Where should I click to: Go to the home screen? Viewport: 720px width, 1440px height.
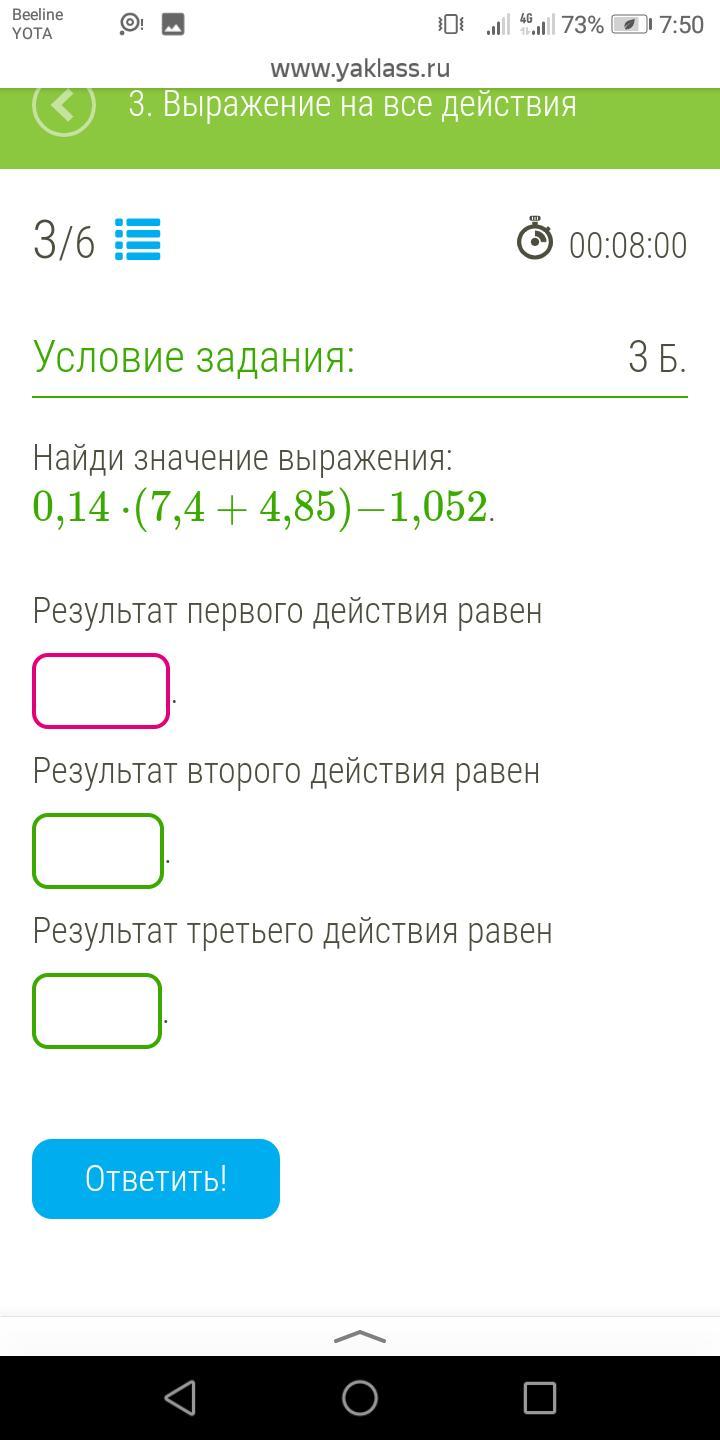(360, 1397)
